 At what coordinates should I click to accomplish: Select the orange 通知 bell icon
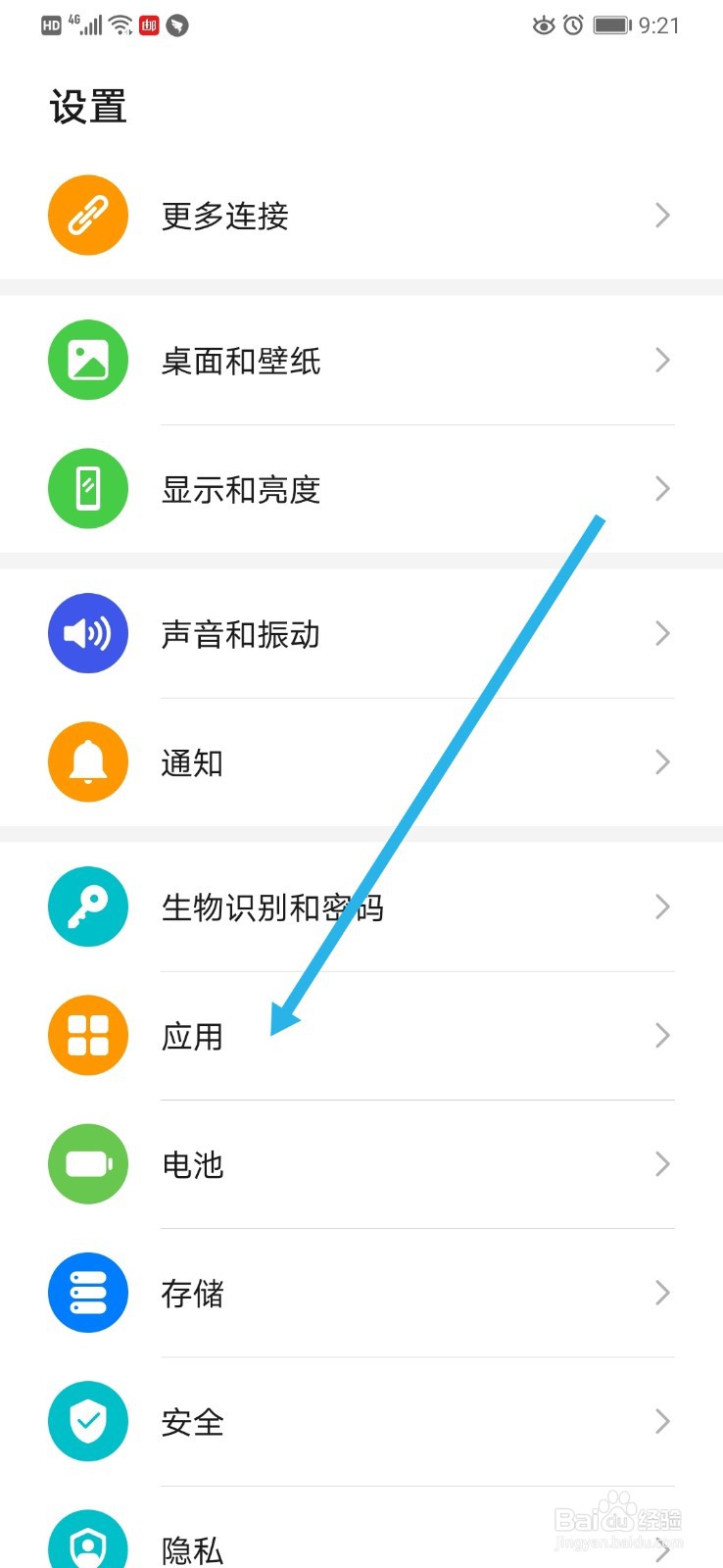[x=88, y=761]
